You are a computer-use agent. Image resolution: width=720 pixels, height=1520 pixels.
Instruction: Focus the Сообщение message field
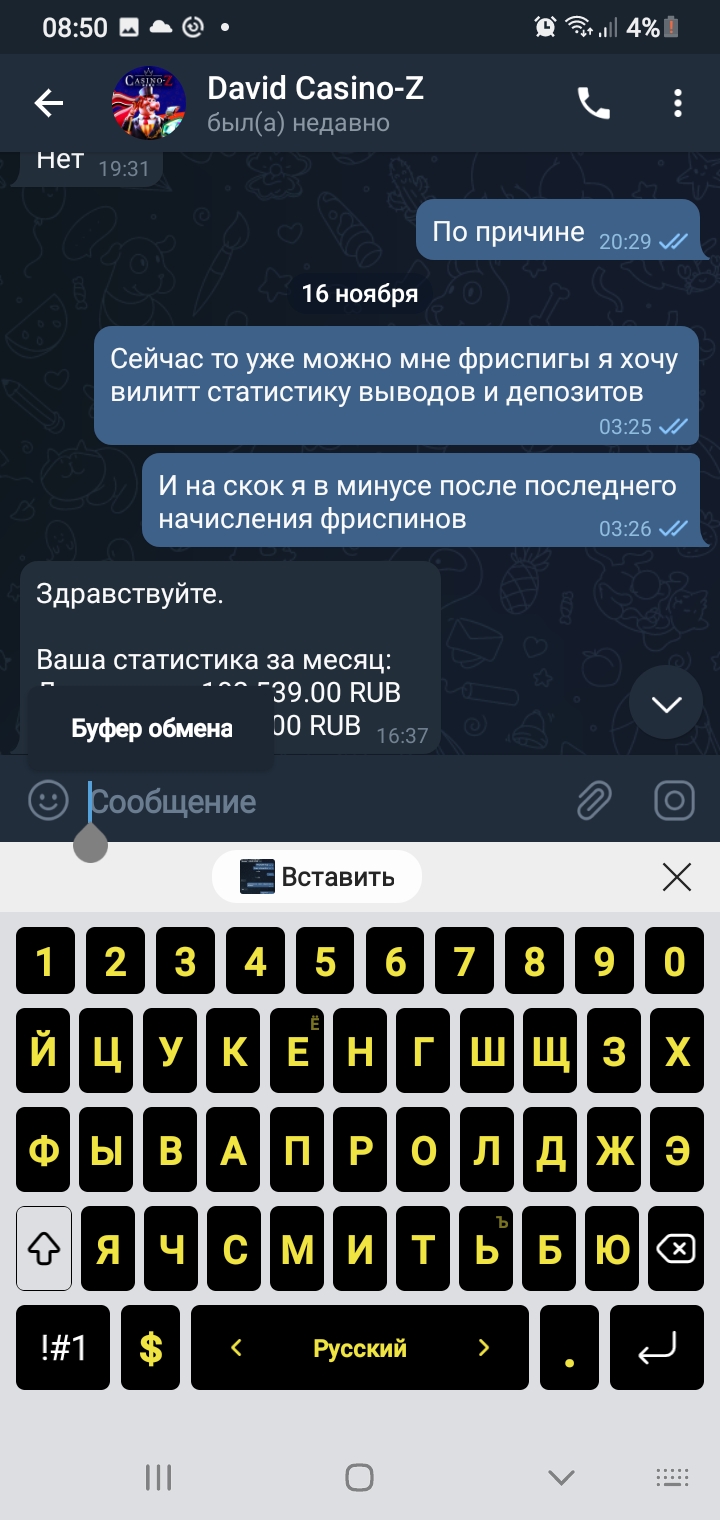[320, 801]
